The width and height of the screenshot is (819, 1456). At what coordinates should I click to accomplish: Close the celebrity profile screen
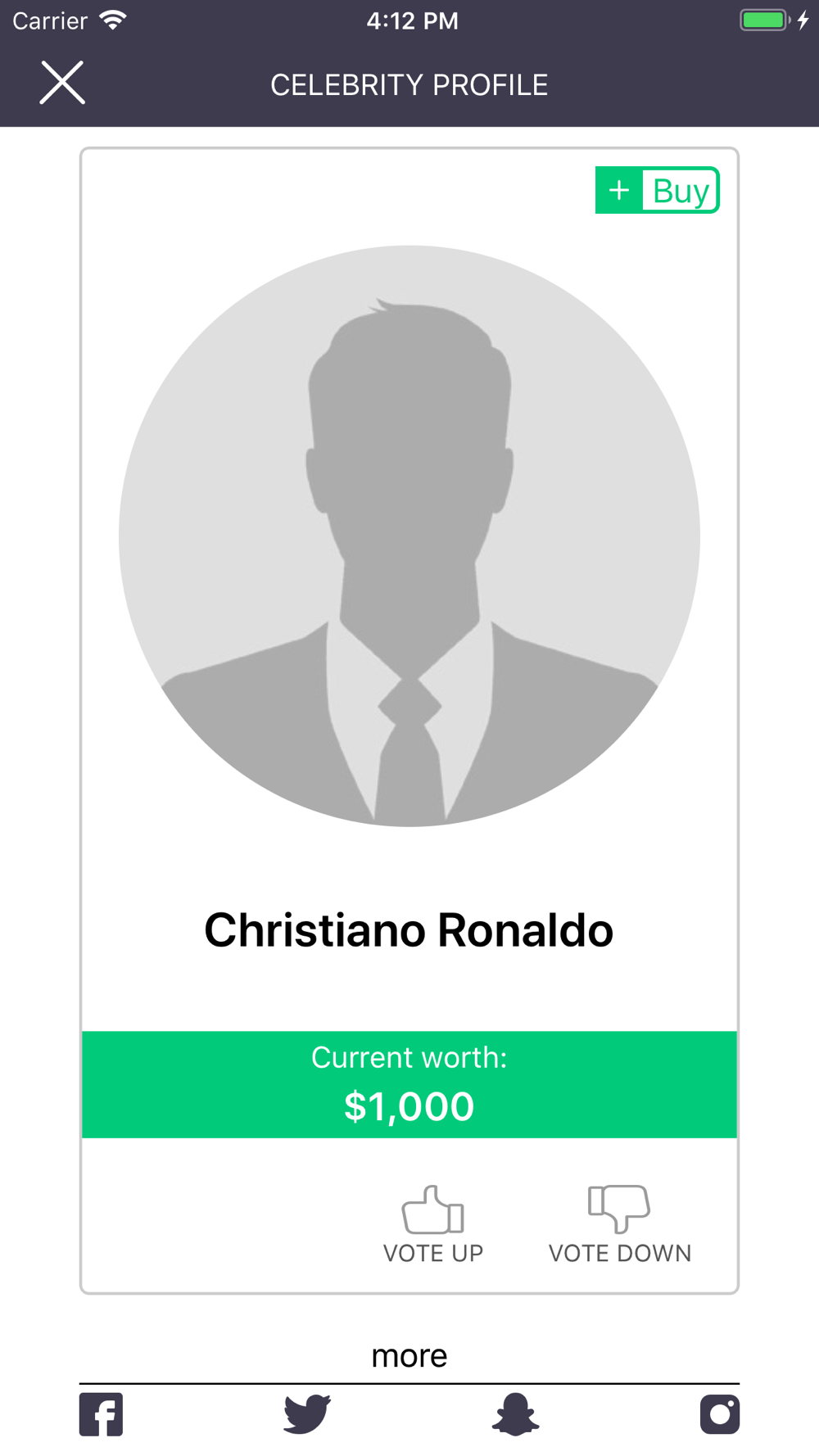pos(62,83)
